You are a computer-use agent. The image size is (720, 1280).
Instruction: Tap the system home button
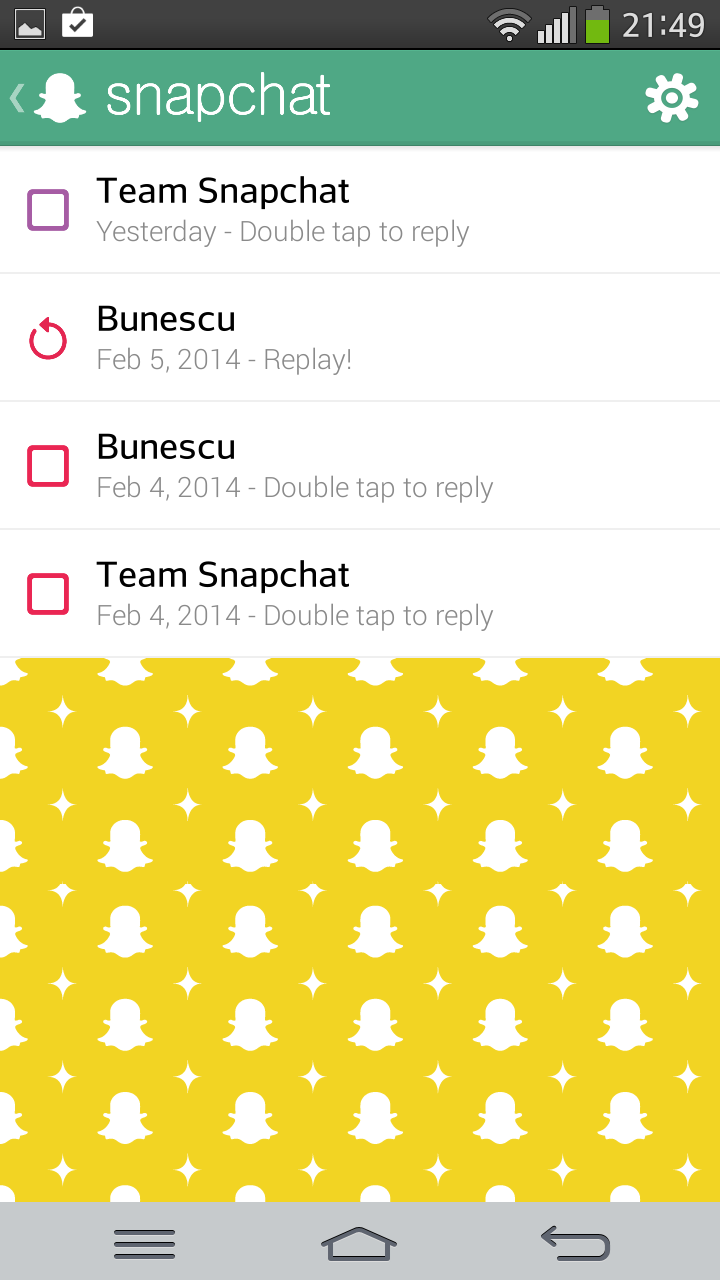(x=359, y=1243)
